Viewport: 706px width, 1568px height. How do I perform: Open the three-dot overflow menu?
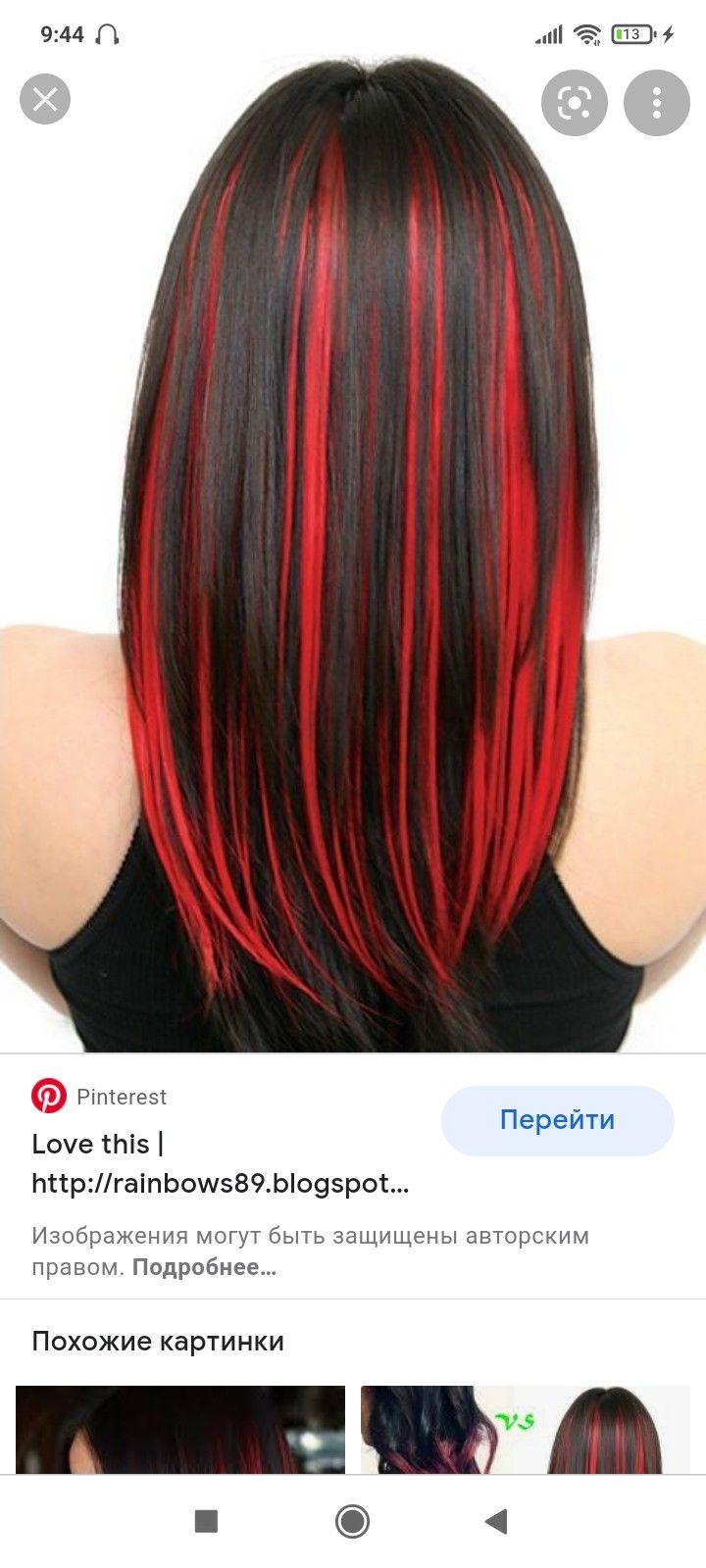point(657,102)
